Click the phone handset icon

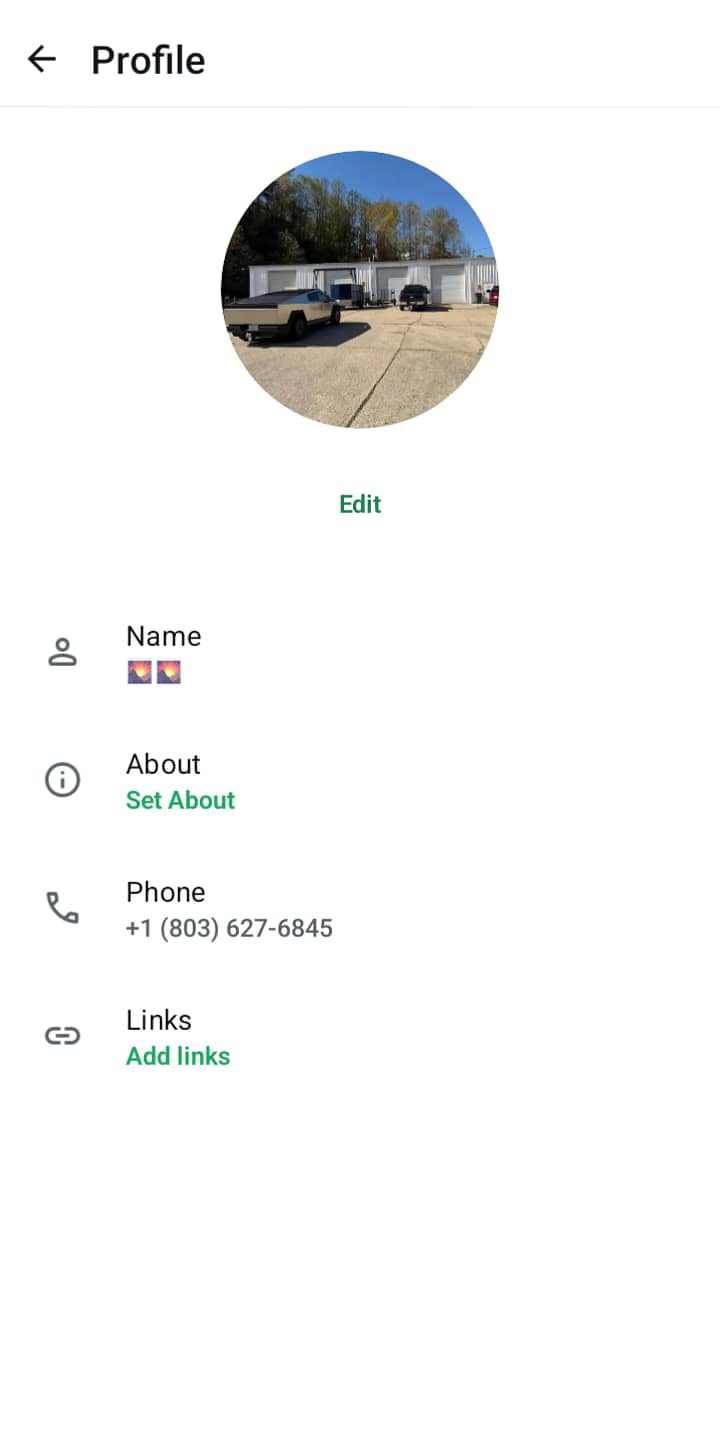[x=62, y=907]
